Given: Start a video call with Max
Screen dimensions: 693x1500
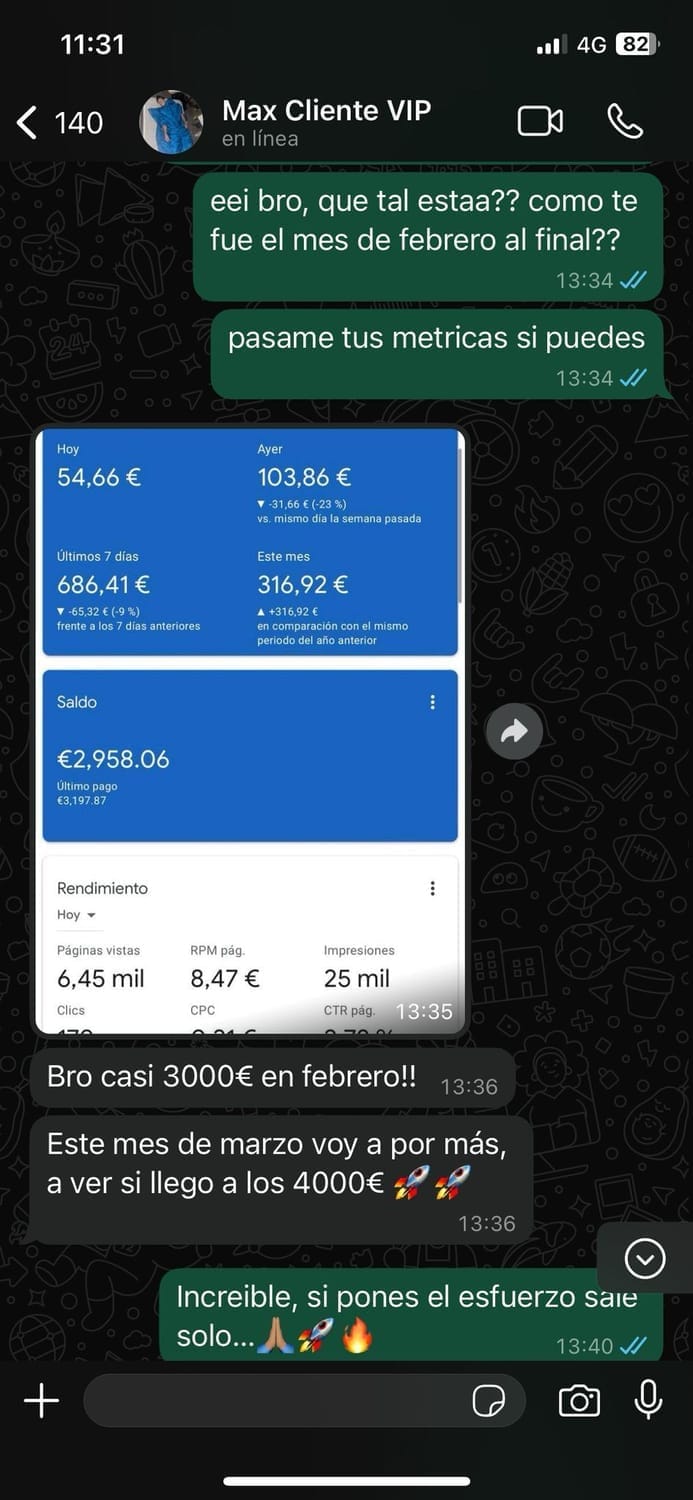Looking at the screenshot, I should (x=540, y=121).
